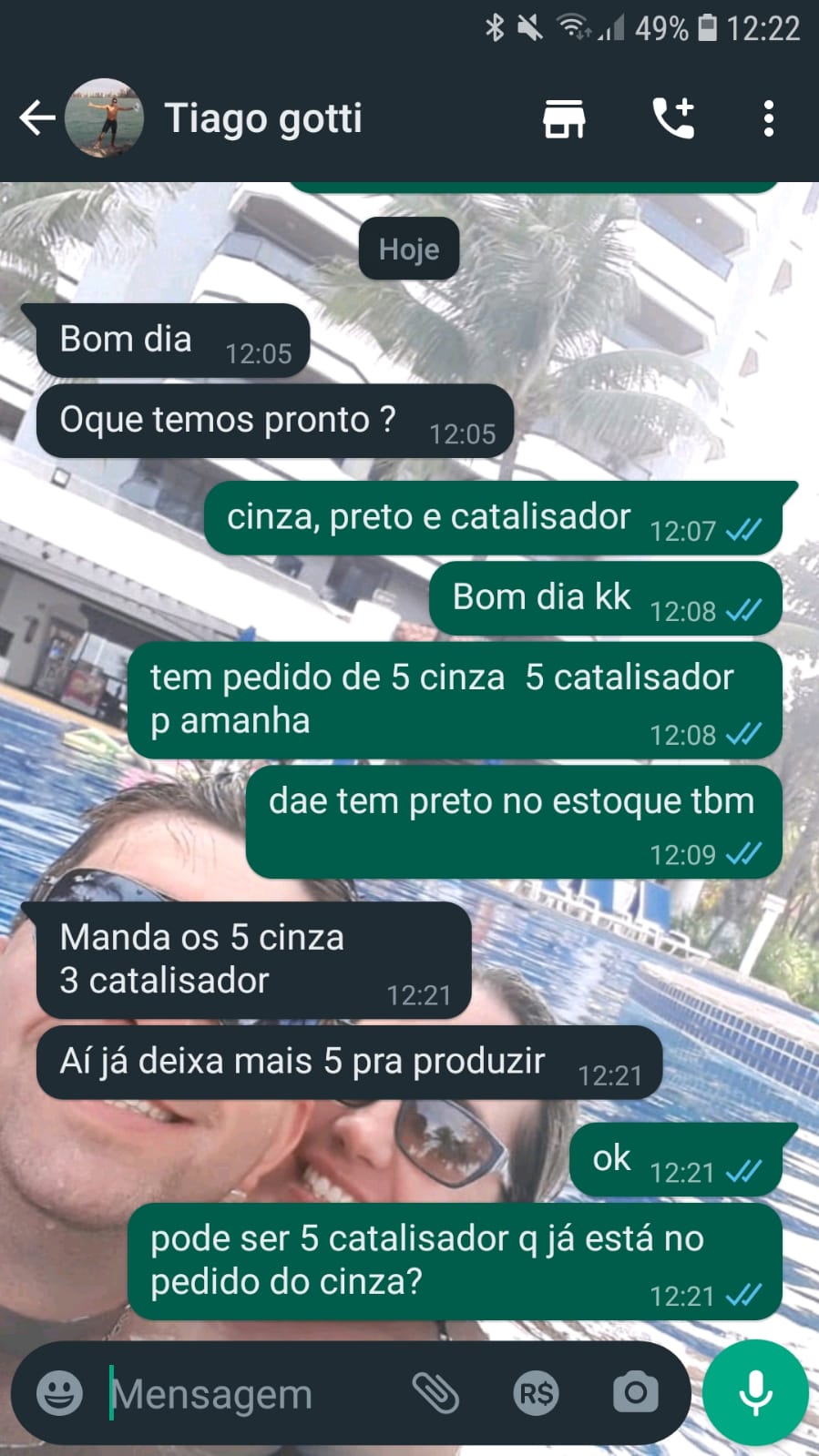This screenshot has height=1456, width=819.
Task: Open the camera to send a photo
Action: coord(635,1393)
